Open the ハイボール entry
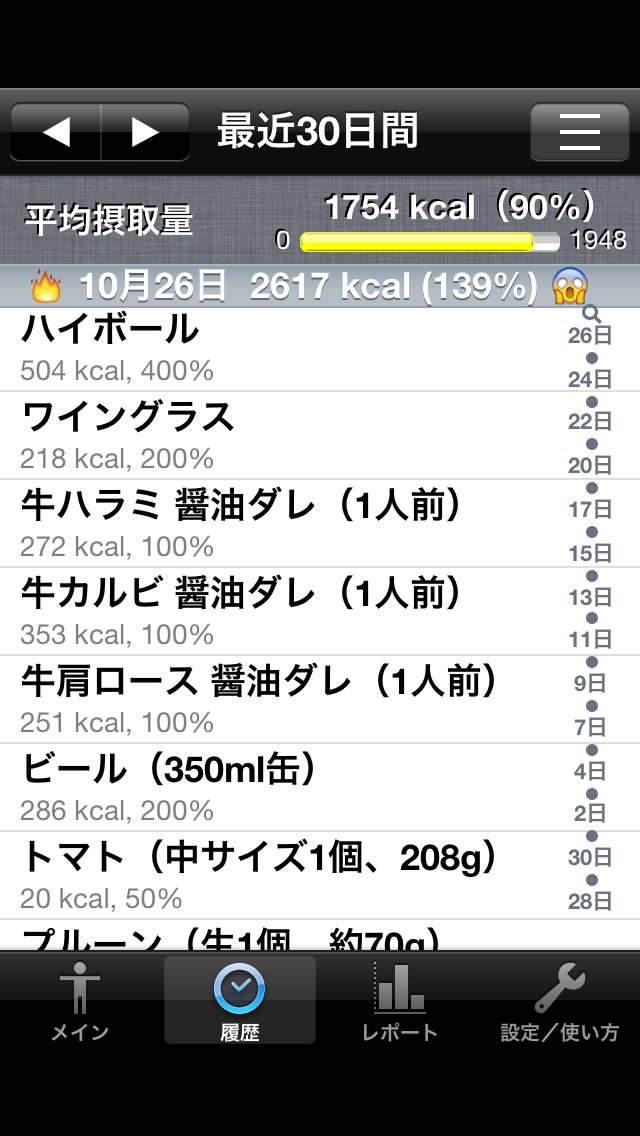The width and height of the screenshot is (640, 1136). pos(280,347)
